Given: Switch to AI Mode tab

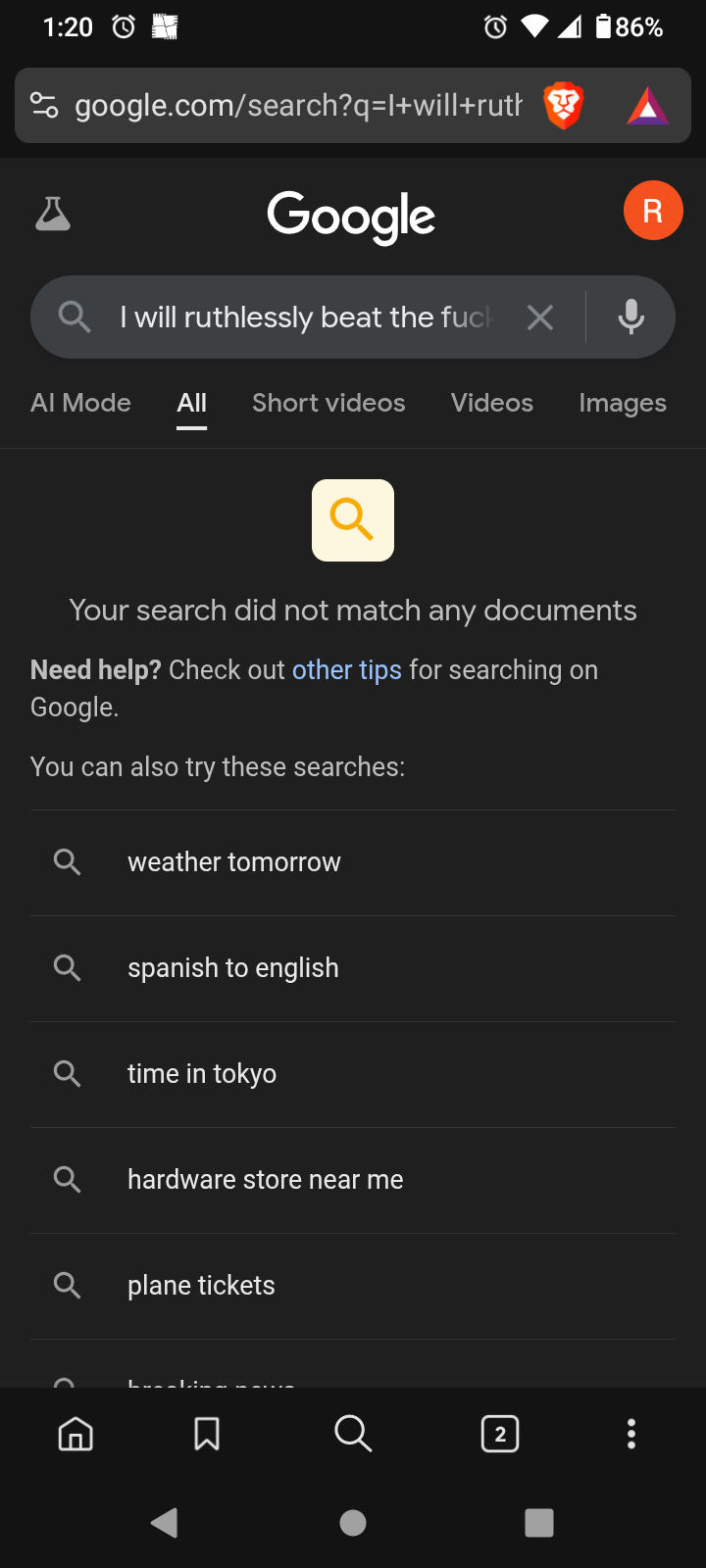Looking at the screenshot, I should (80, 403).
